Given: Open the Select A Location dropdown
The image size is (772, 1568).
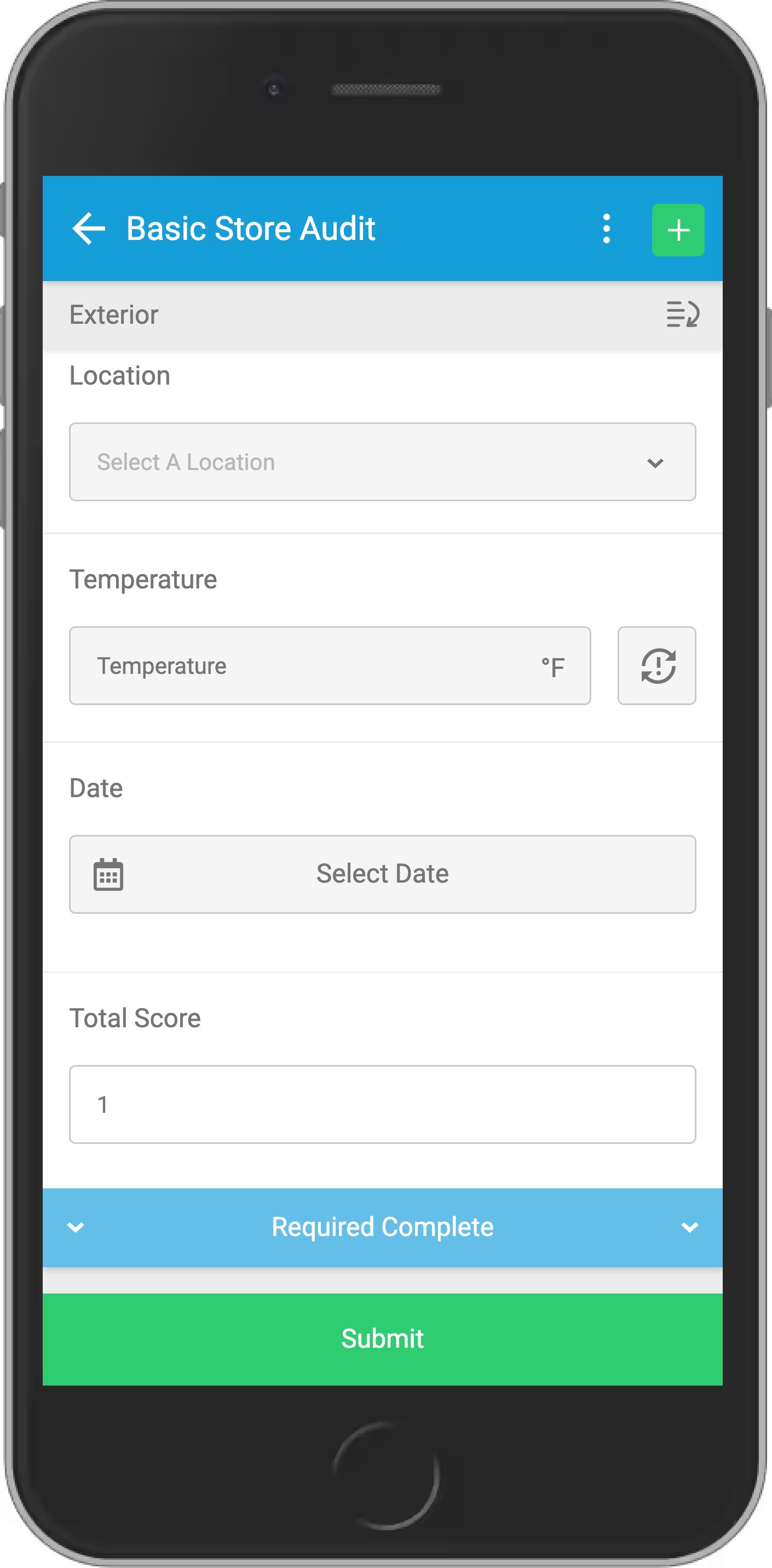Looking at the screenshot, I should point(383,462).
